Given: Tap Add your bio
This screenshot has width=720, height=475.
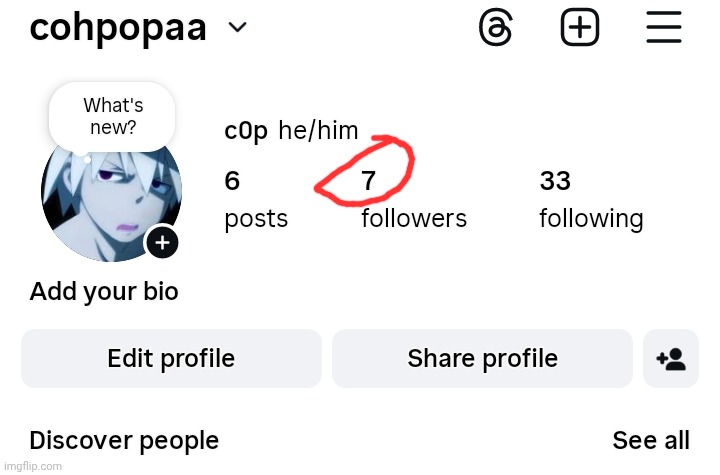Looking at the screenshot, I should 104,292.
